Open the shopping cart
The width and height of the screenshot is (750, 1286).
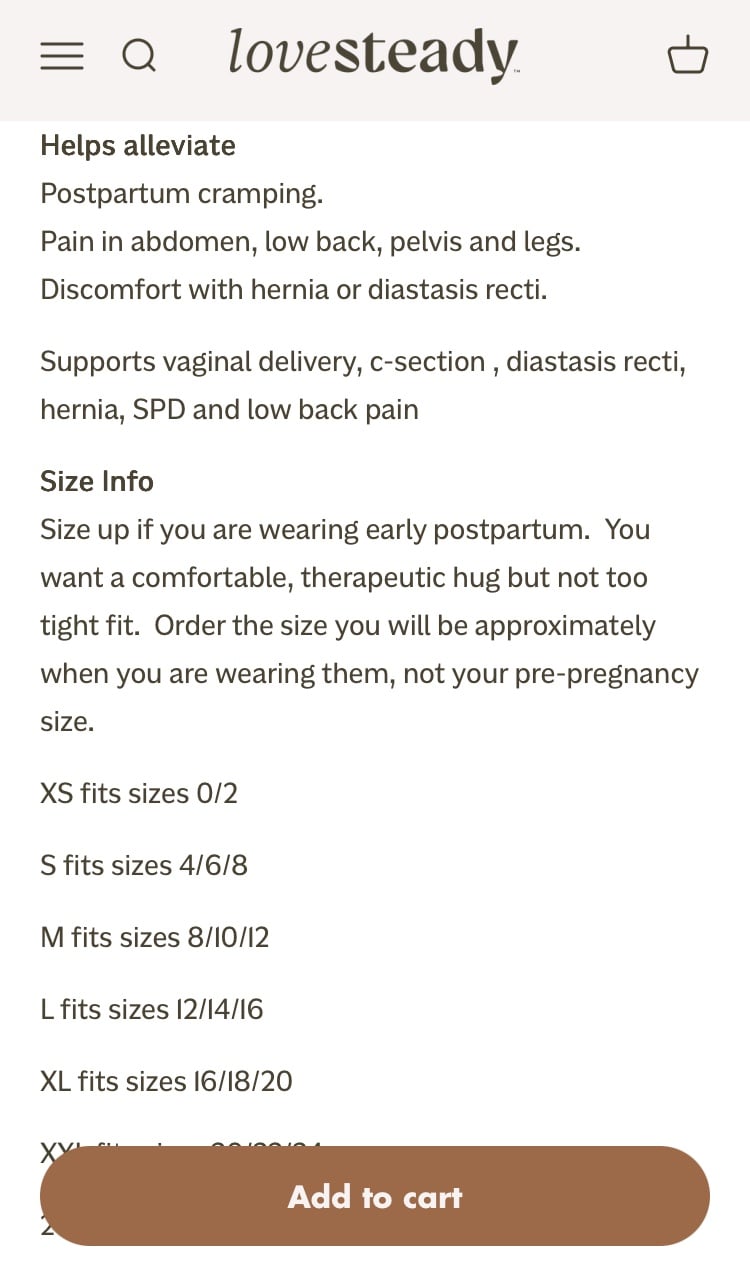[x=688, y=55]
